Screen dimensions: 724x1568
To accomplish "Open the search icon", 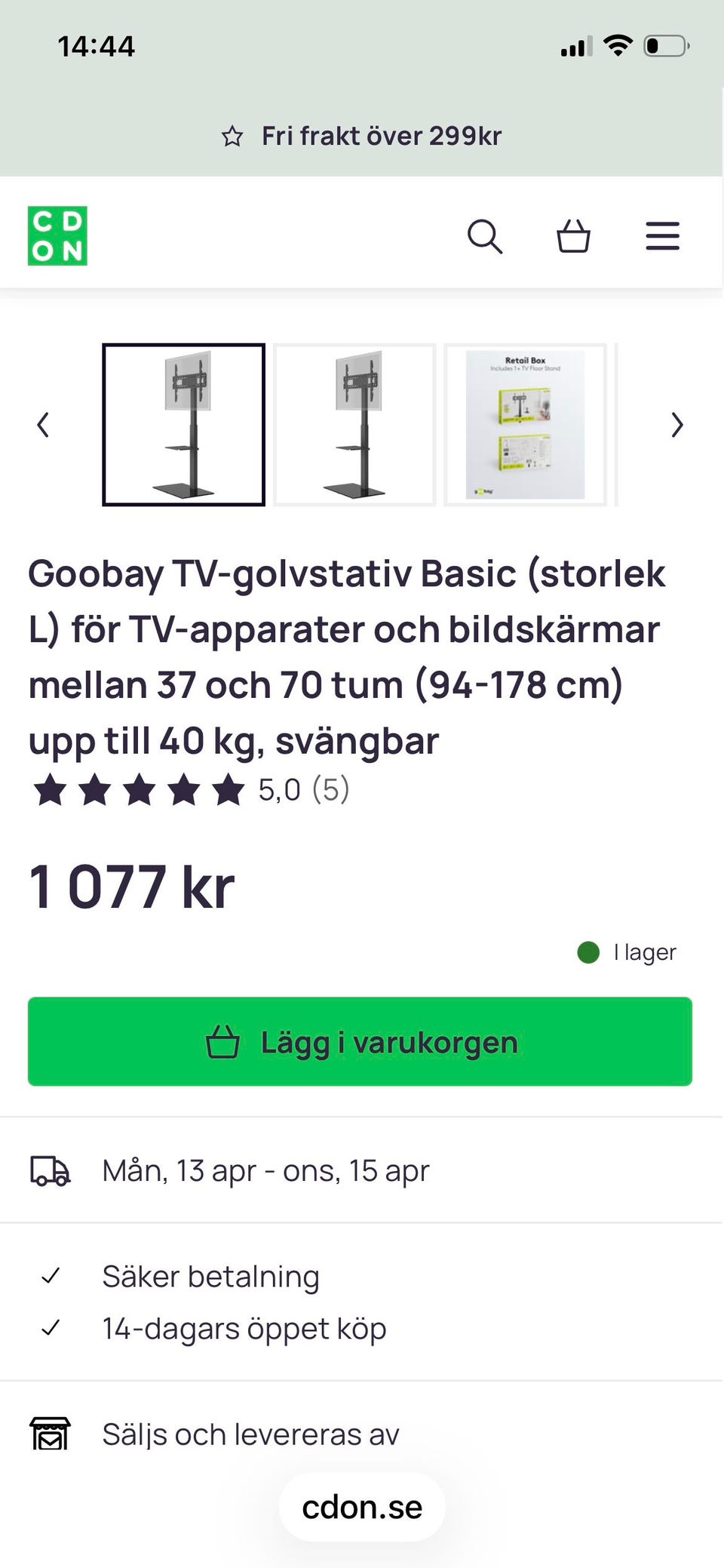I will [485, 236].
